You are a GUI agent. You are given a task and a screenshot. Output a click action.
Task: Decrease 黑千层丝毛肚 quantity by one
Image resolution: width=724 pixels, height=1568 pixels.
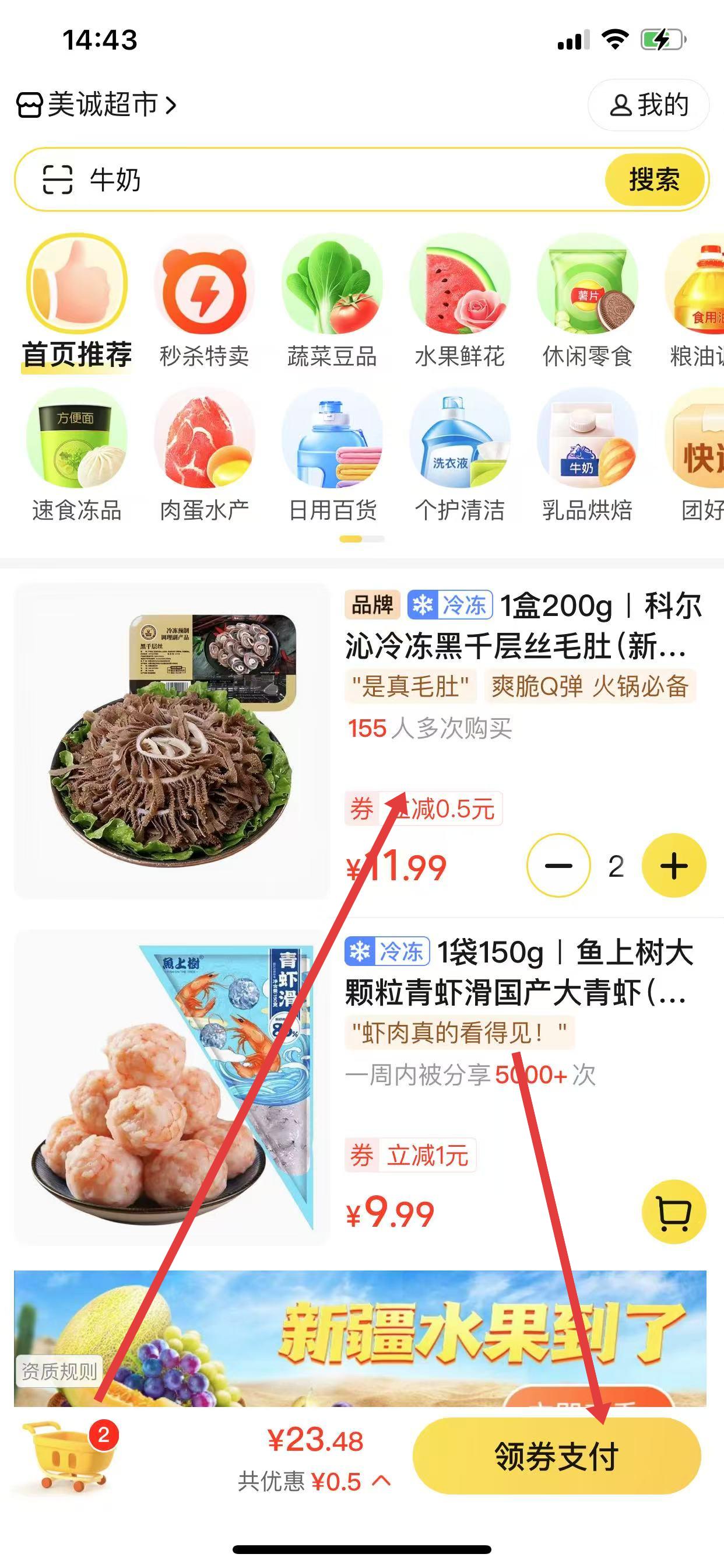tap(558, 866)
